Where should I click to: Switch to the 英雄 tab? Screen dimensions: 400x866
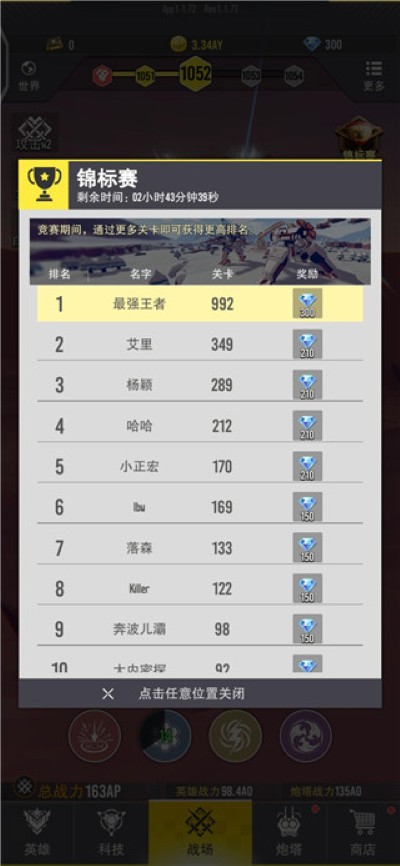(37, 832)
